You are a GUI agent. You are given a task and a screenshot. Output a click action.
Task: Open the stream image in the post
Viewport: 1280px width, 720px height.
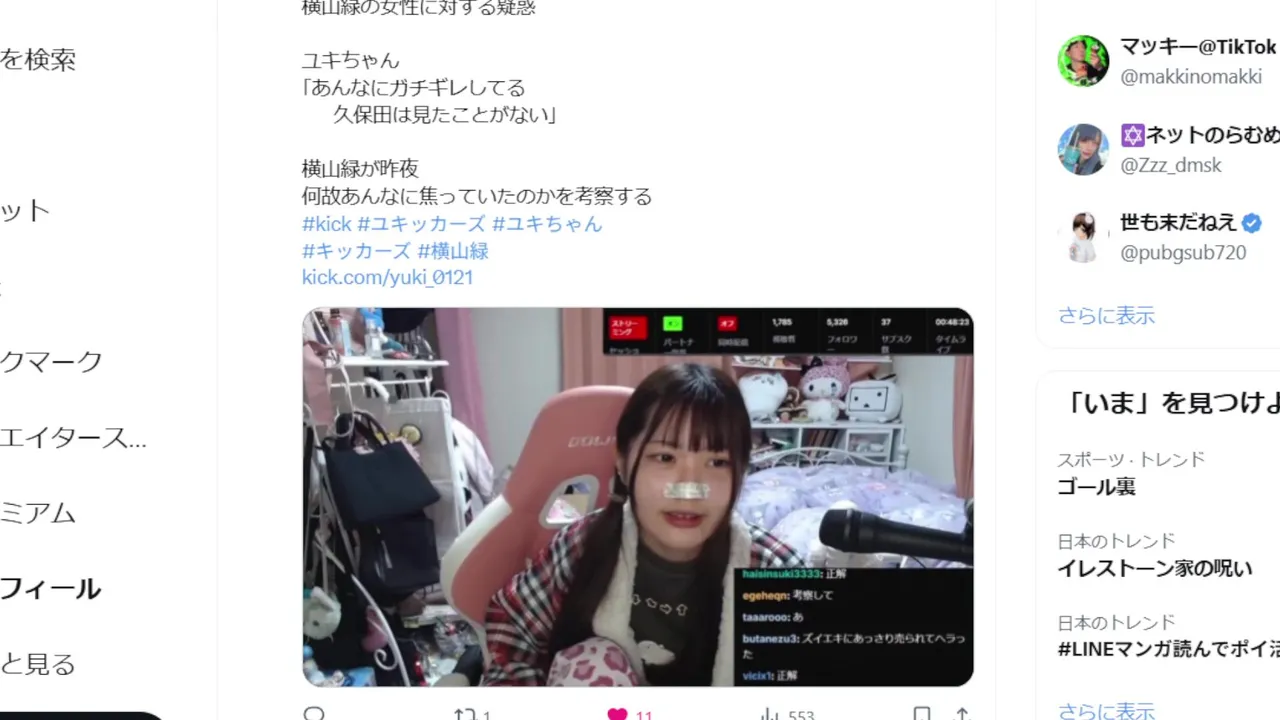click(x=637, y=496)
